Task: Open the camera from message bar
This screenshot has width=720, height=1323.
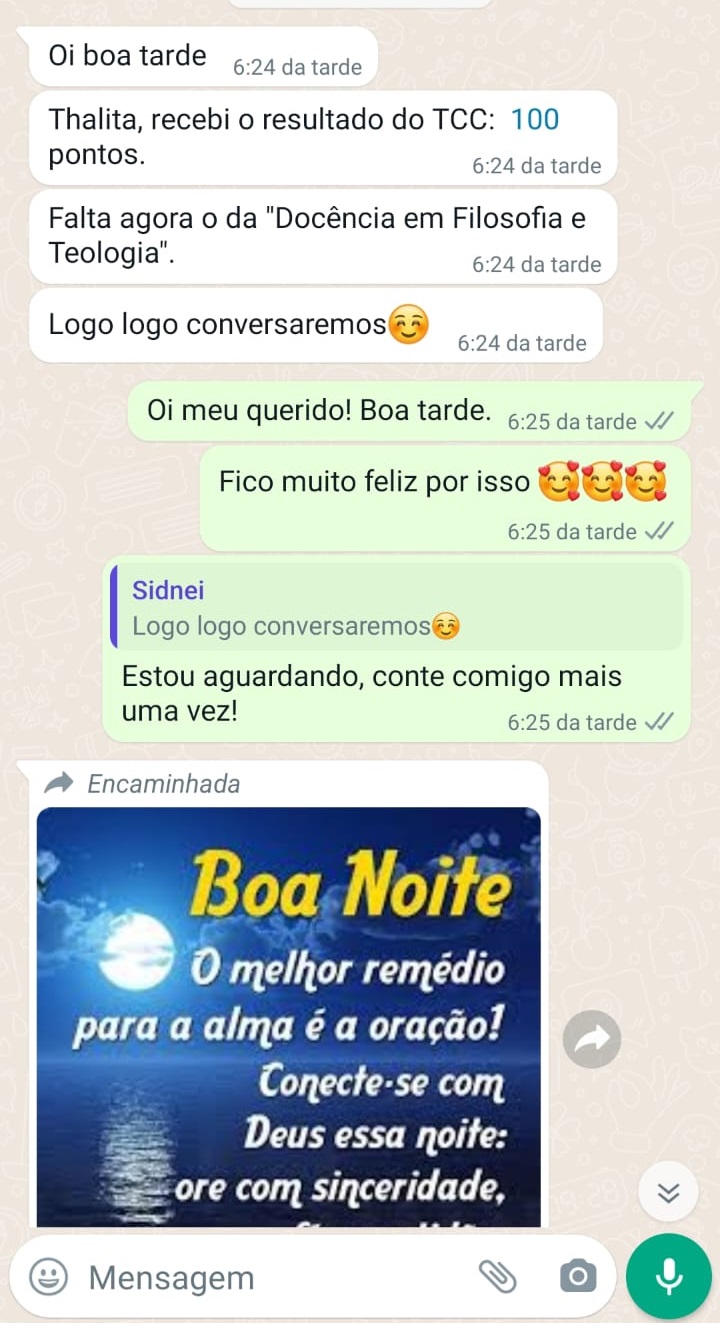Action: click(x=577, y=1276)
